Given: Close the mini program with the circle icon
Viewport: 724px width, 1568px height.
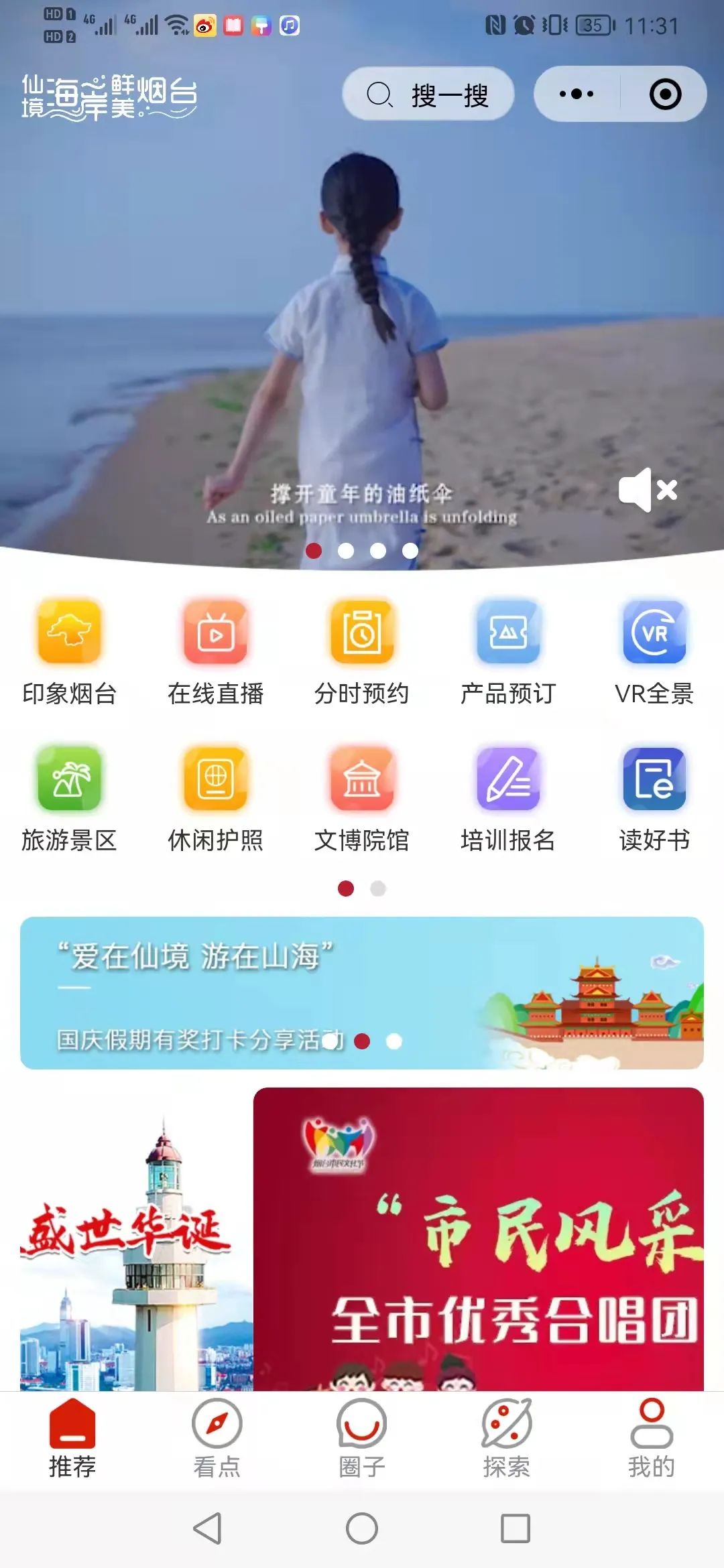Looking at the screenshot, I should (x=665, y=94).
